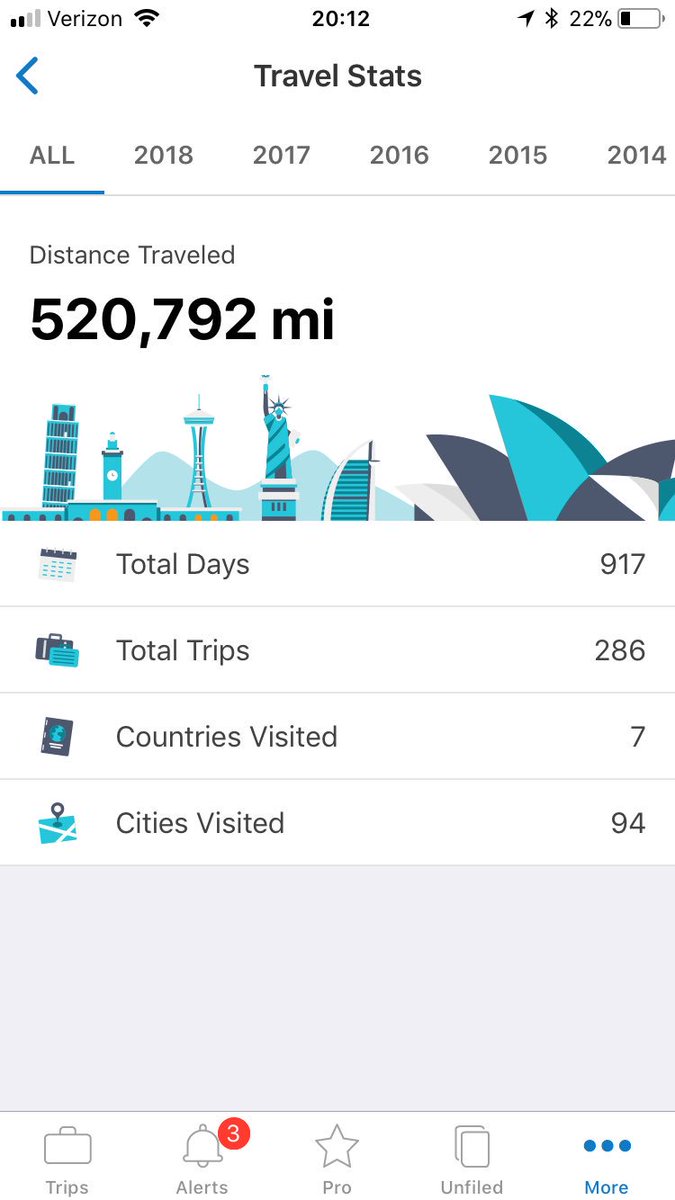Screen dimensions: 675x1200
Task: Check the Alerts tab with 3 notifications
Action: [x=203, y=1158]
